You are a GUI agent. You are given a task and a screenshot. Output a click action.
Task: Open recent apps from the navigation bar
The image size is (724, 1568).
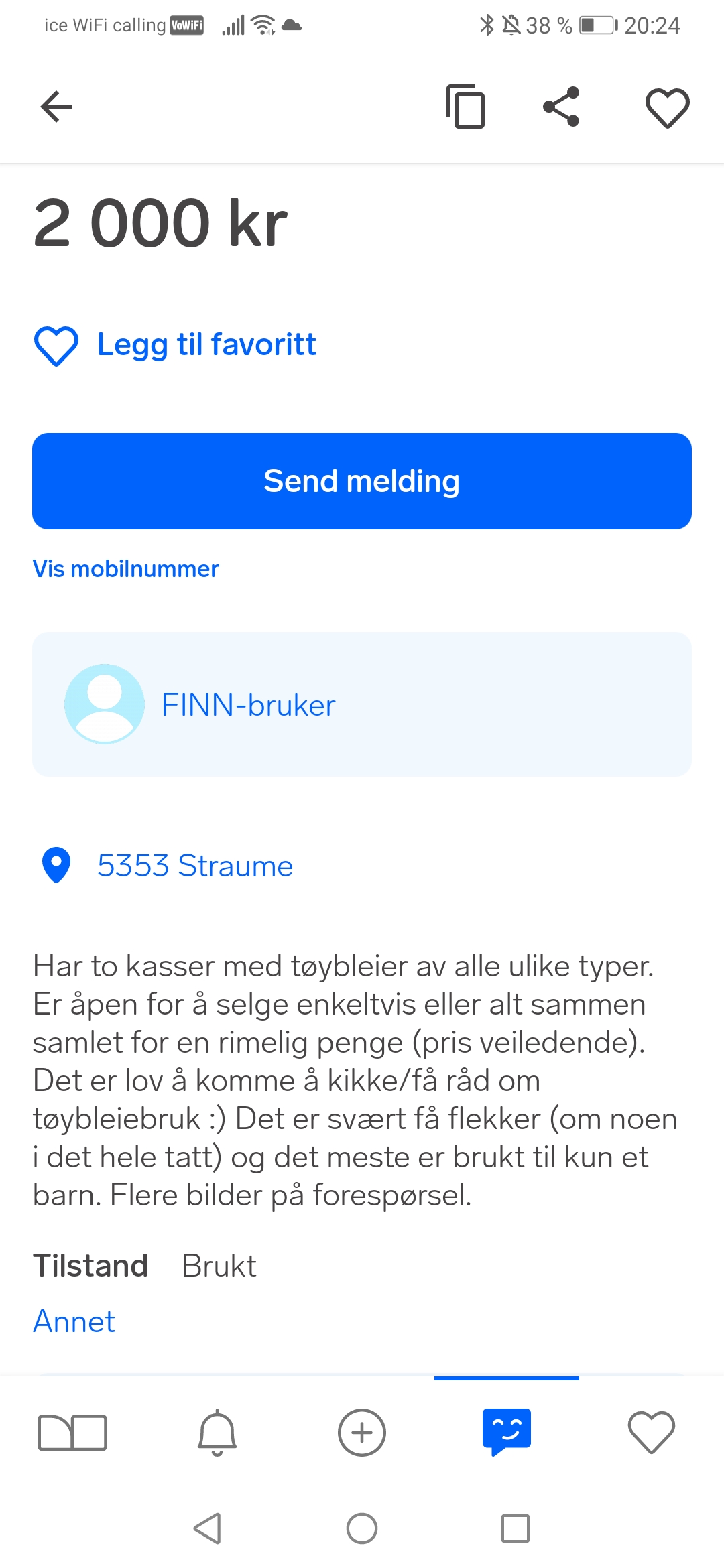[x=516, y=1528]
